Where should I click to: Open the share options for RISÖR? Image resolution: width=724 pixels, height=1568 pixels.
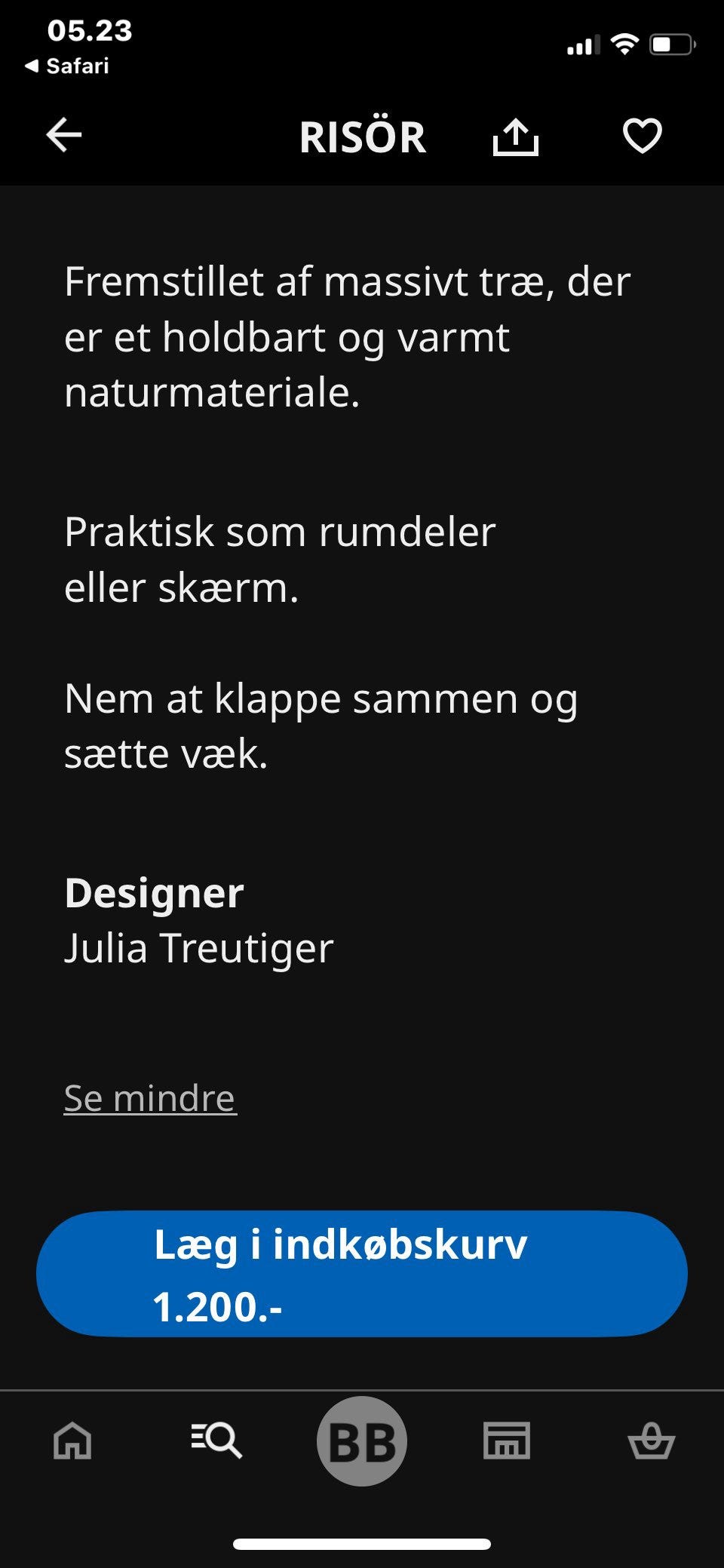(x=517, y=137)
